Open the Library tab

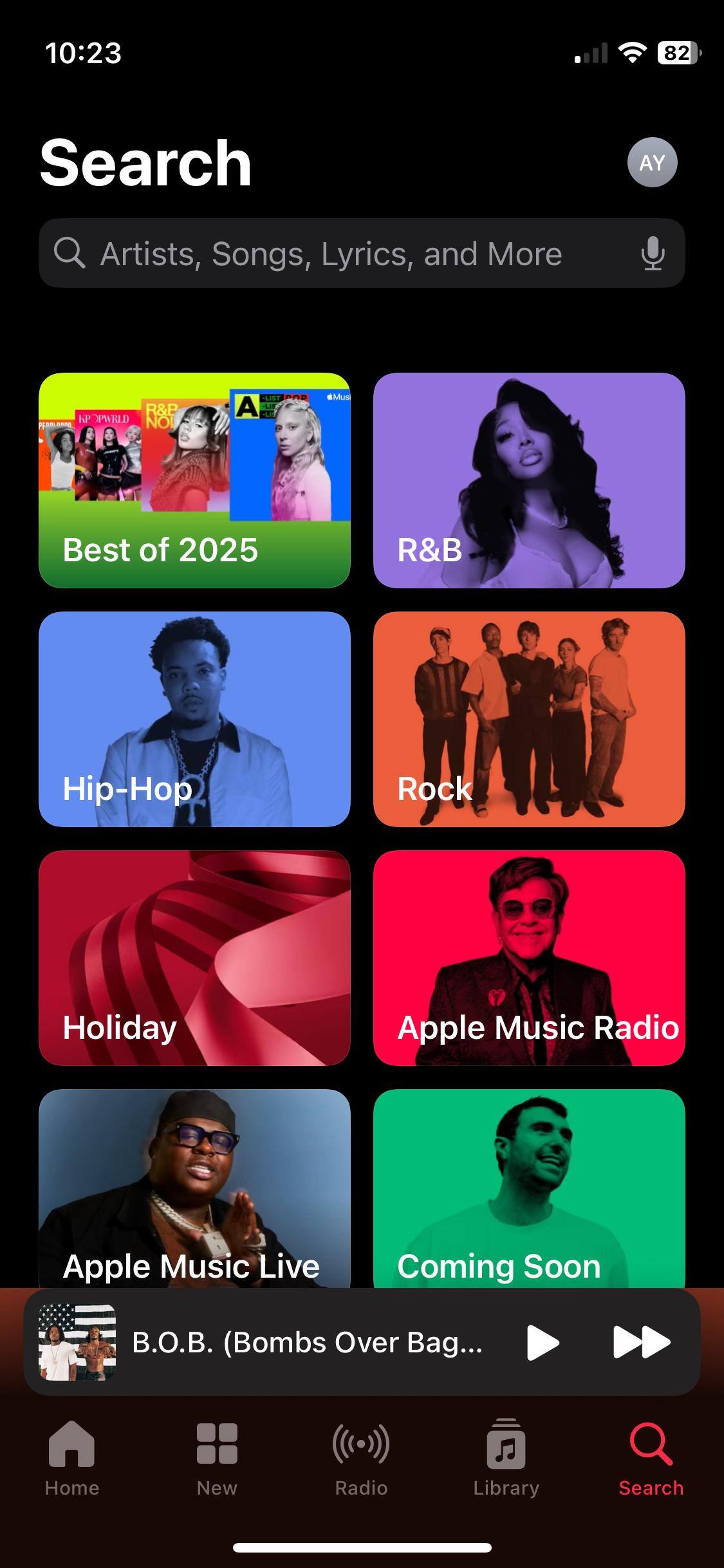[506, 1459]
